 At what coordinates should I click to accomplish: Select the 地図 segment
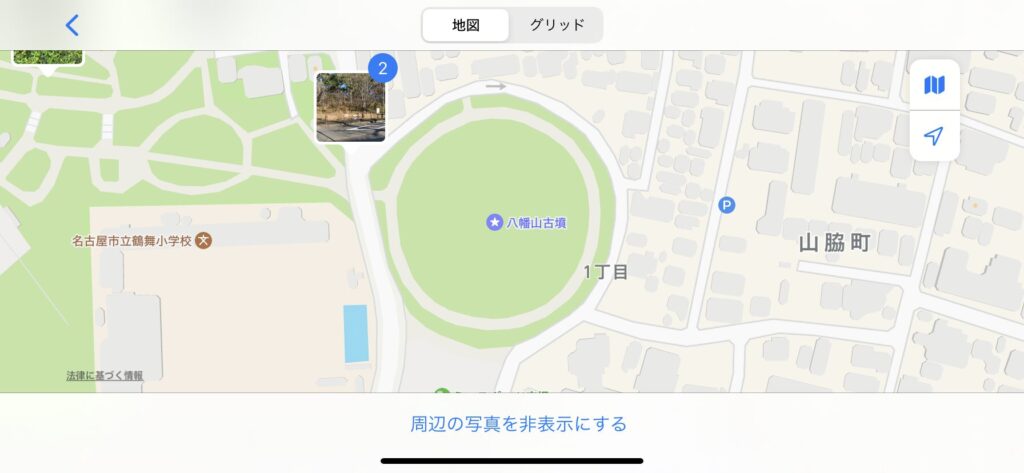click(x=466, y=25)
